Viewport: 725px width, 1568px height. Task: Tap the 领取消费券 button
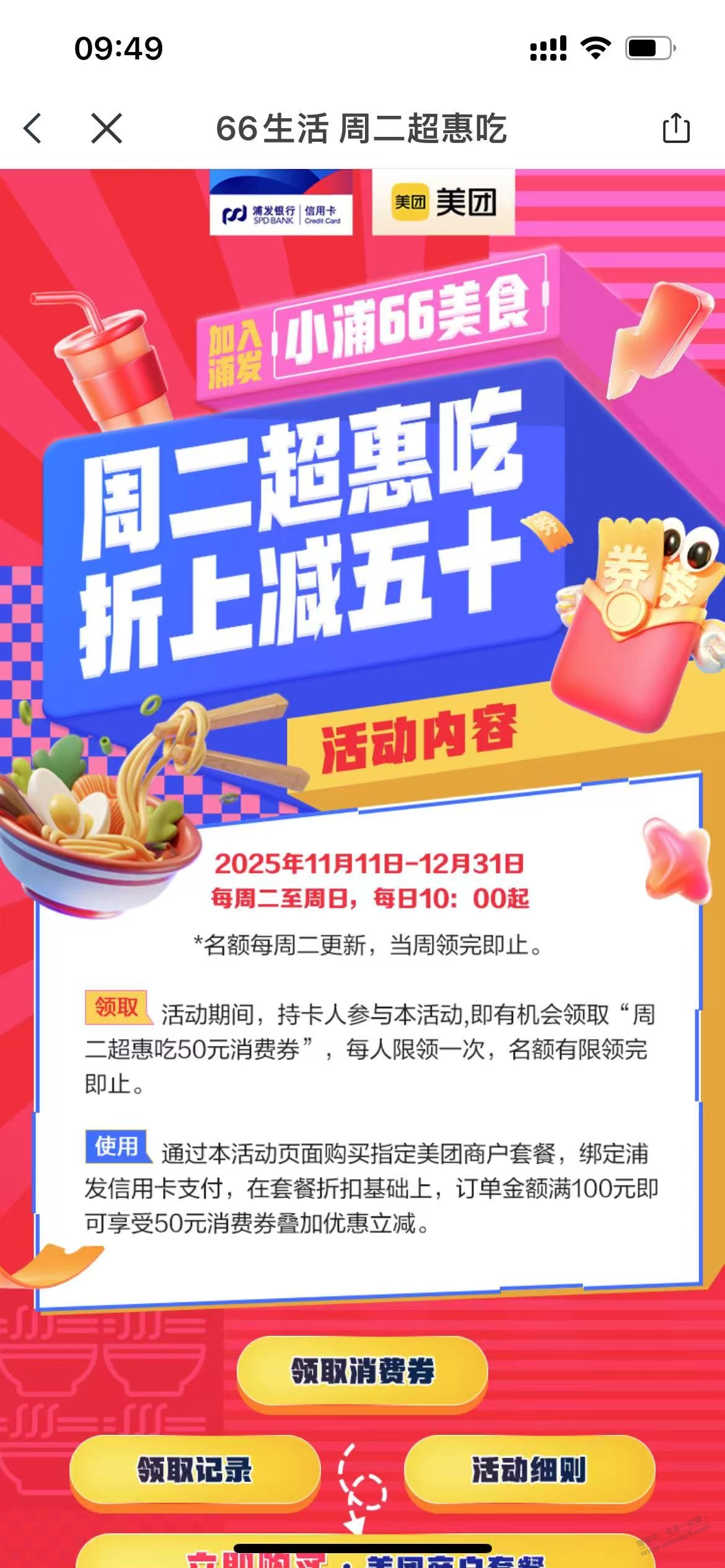point(362,1370)
